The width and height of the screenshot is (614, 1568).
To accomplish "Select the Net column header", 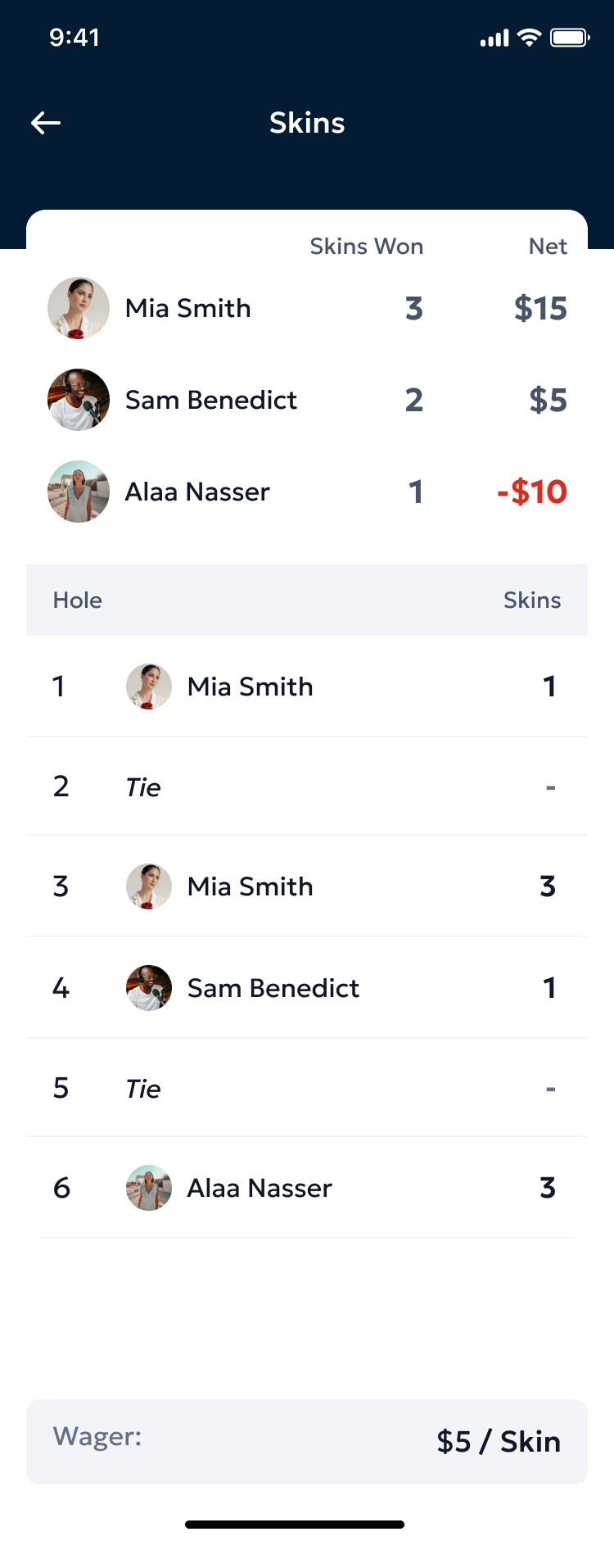I will click(x=547, y=246).
